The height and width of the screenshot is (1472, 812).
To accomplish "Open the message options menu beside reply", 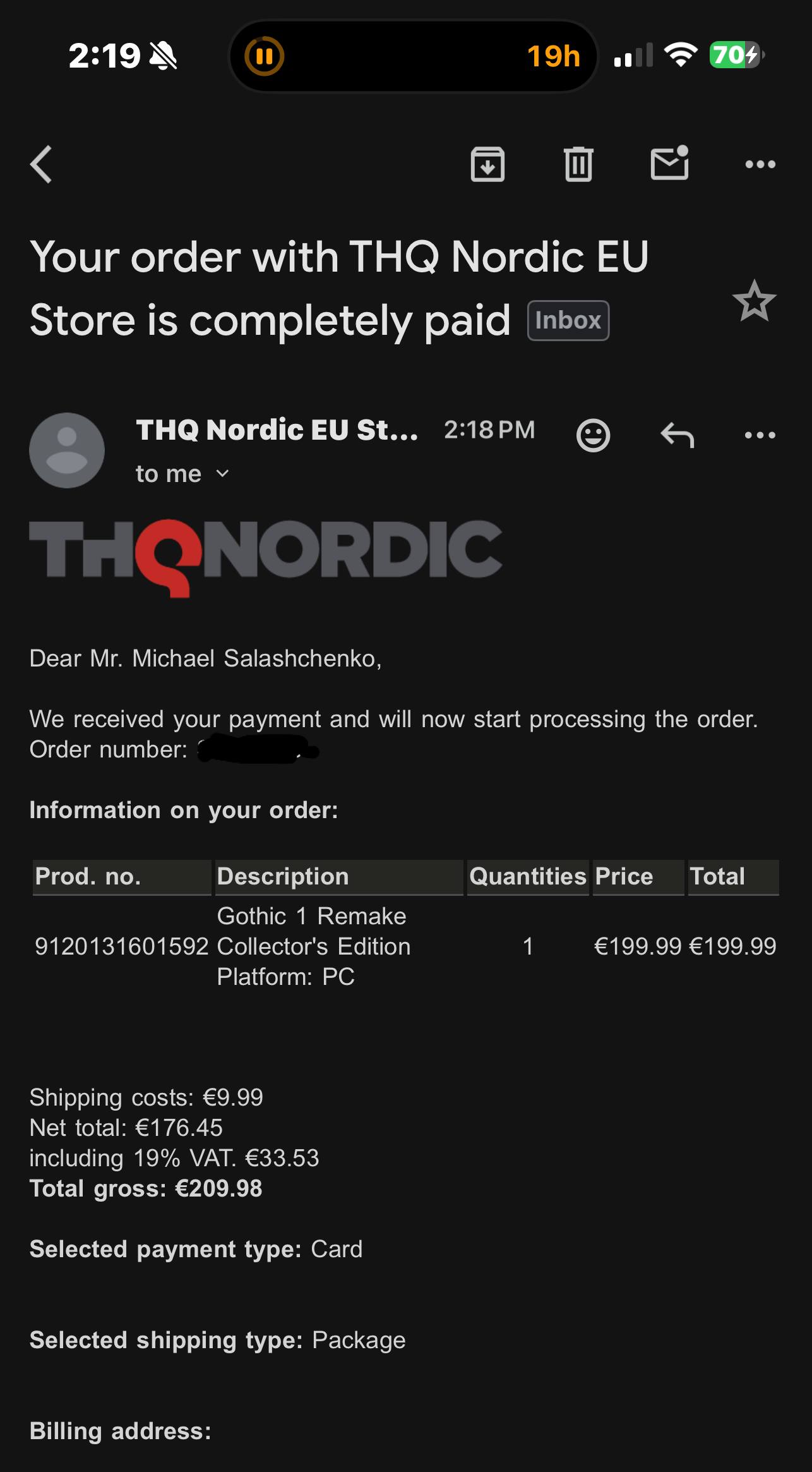I will click(760, 435).
